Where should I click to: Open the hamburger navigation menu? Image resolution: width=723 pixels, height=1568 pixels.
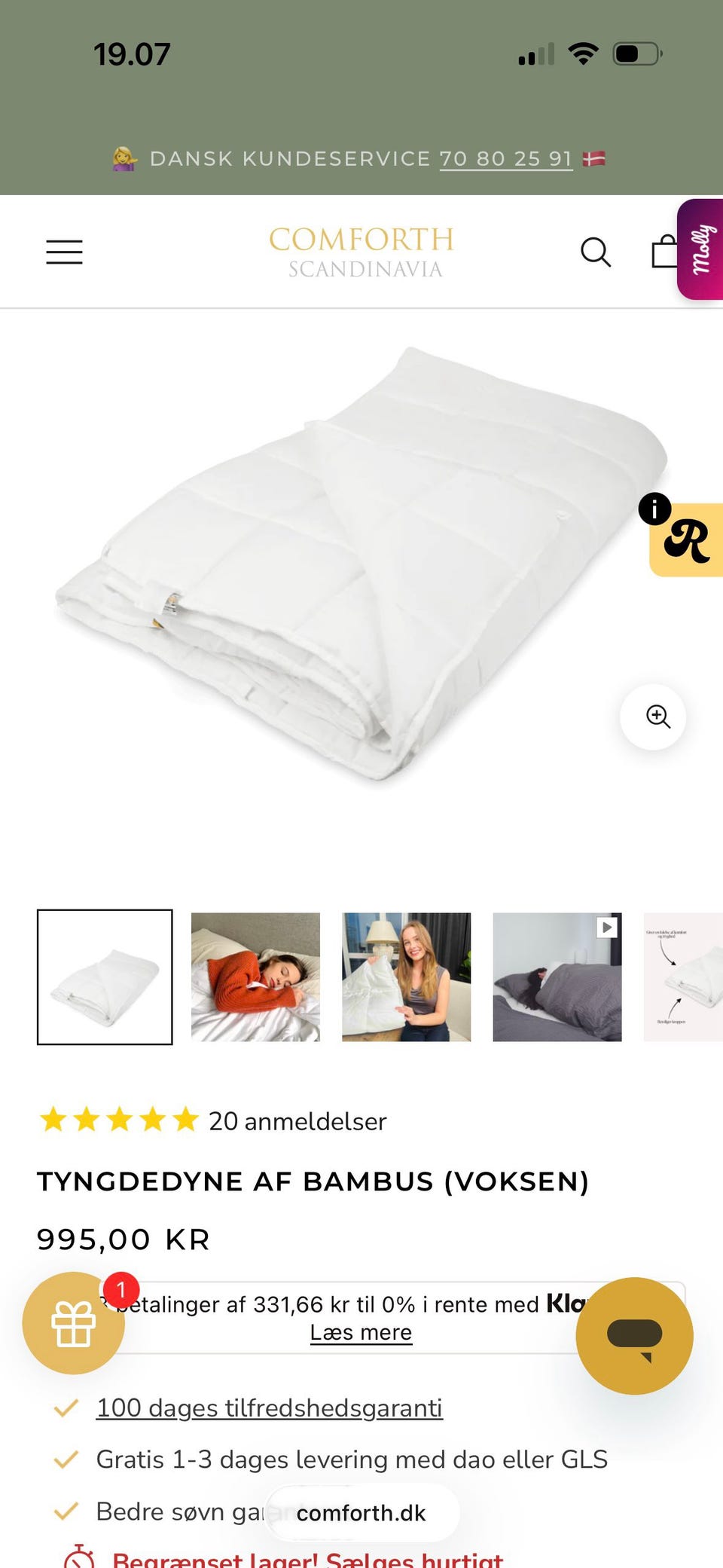click(64, 252)
